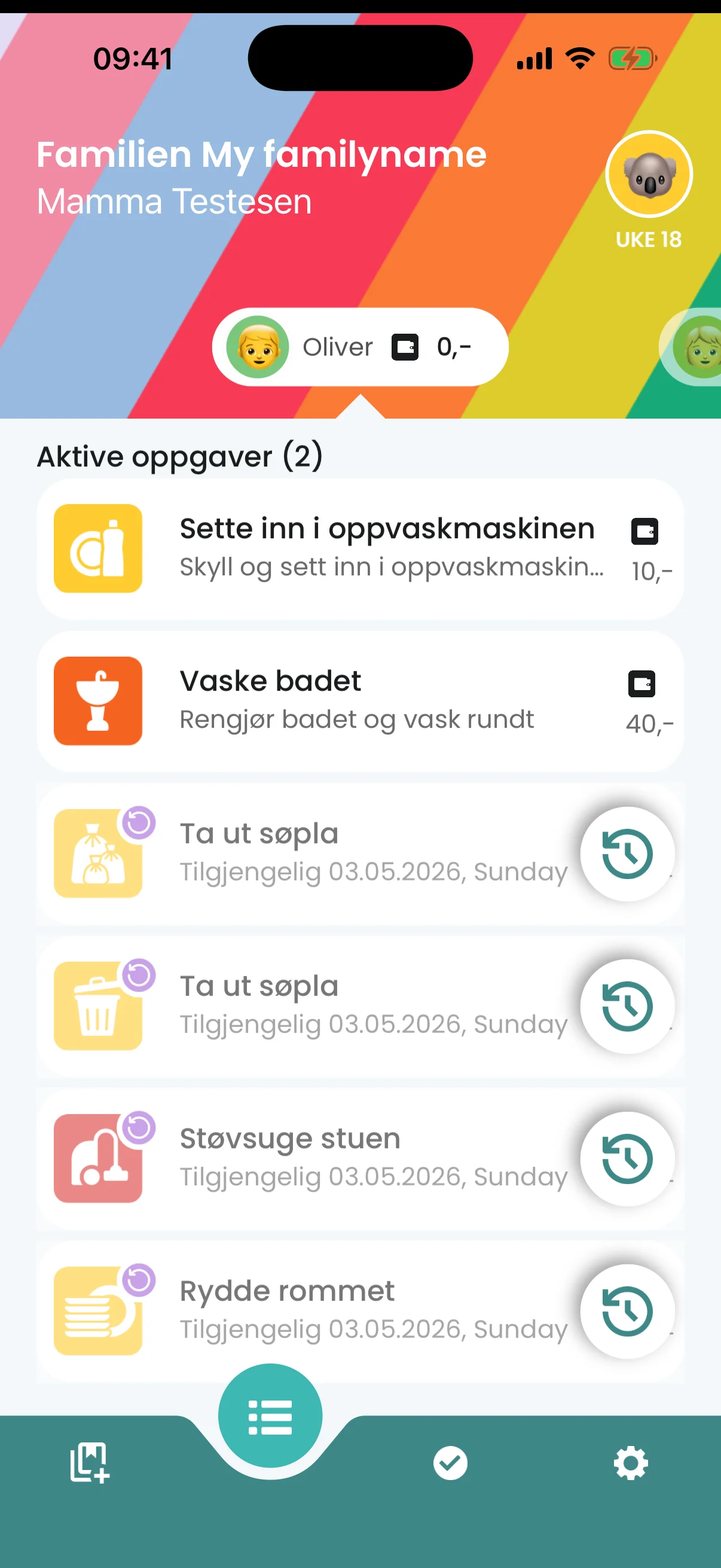This screenshot has height=1568, width=721.
Task: Open the wallet icon beside Oliver's name
Action: pos(404,347)
